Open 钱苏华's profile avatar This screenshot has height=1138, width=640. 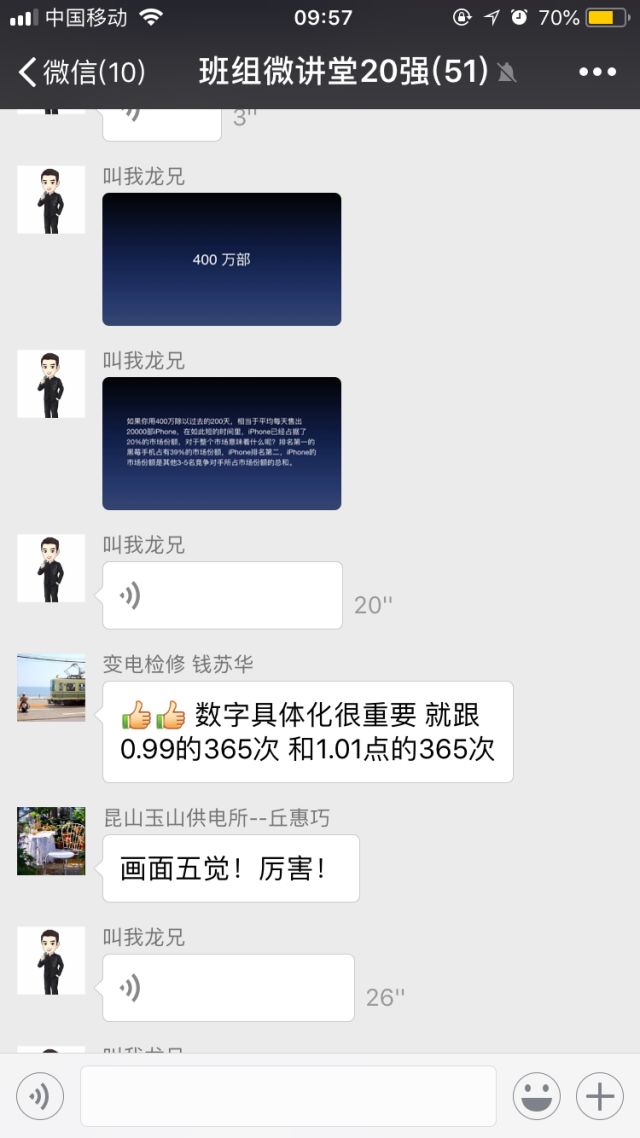(51, 687)
